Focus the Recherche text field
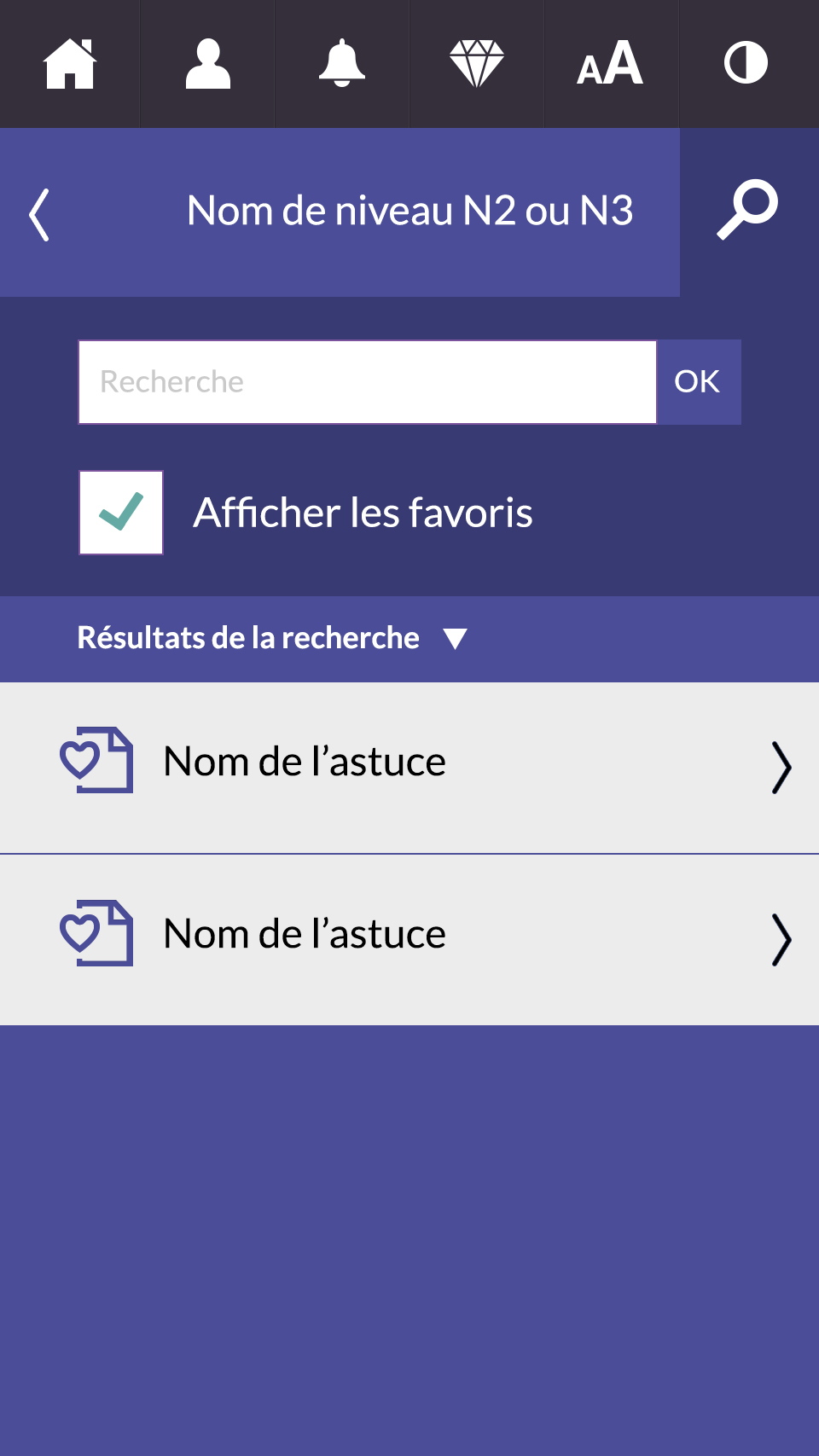 (x=368, y=382)
